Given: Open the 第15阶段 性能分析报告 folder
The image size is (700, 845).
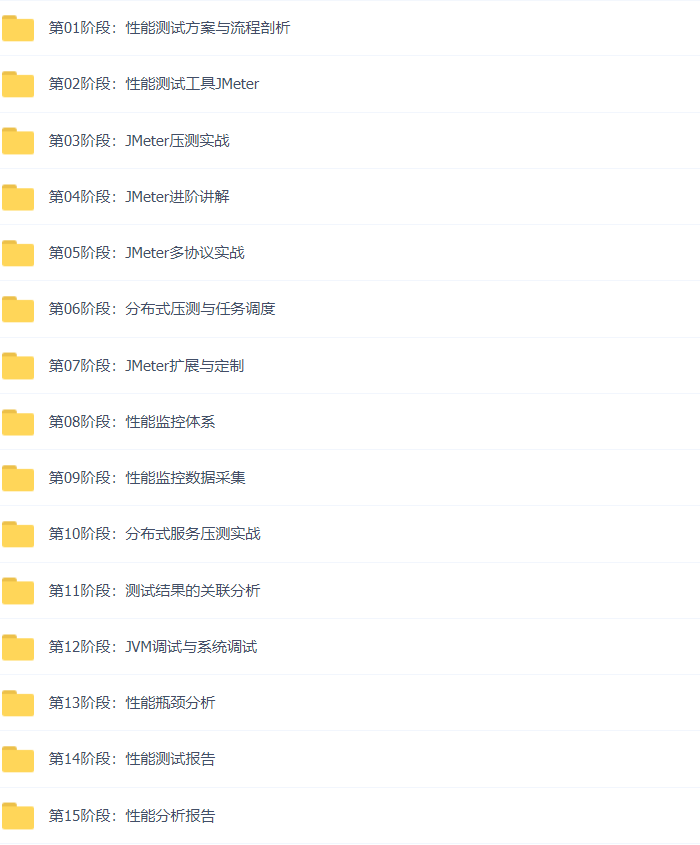Looking at the screenshot, I should tap(131, 816).
